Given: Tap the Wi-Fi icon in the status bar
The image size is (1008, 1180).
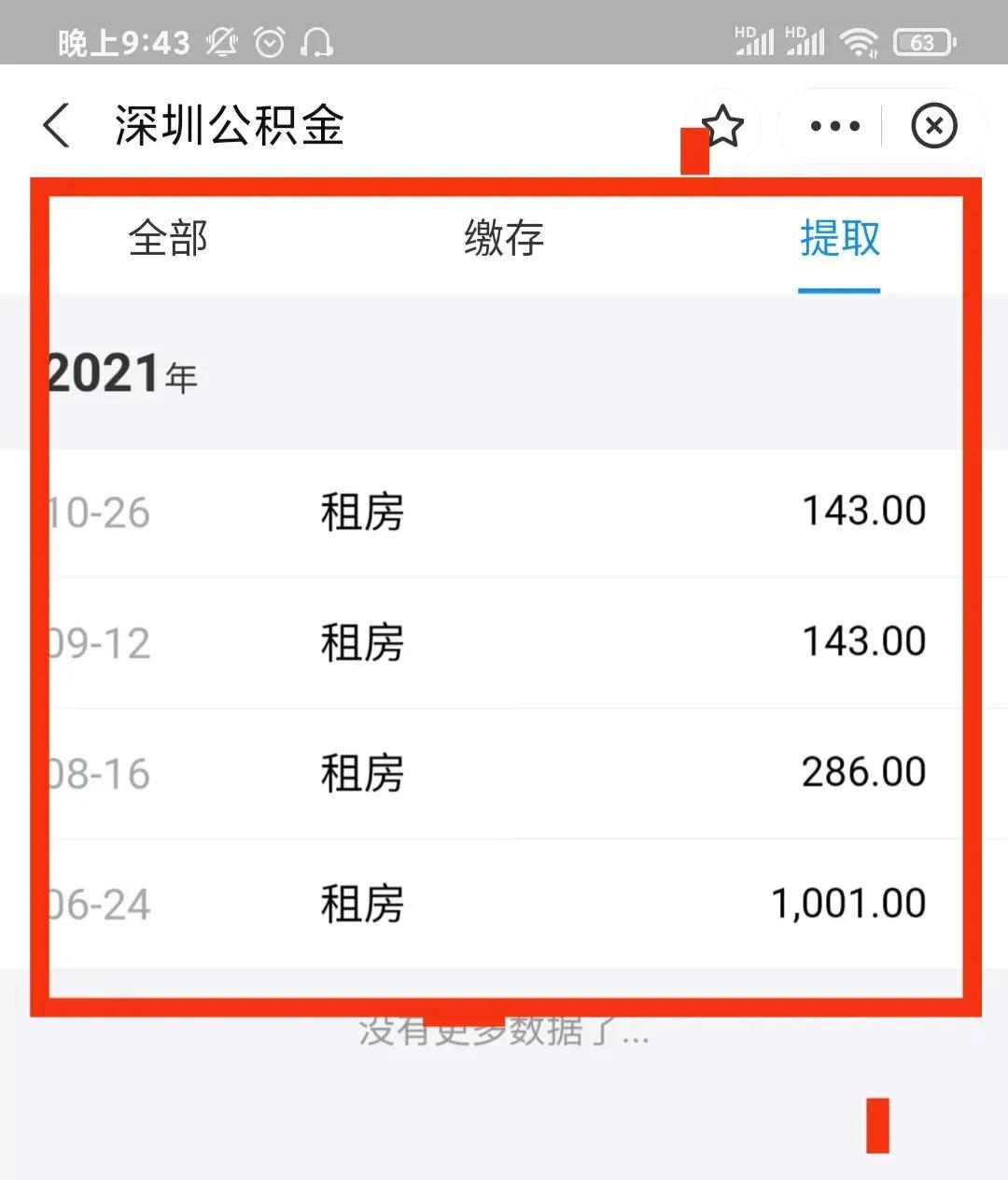Looking at the screenshot, I should pos(860,41).
